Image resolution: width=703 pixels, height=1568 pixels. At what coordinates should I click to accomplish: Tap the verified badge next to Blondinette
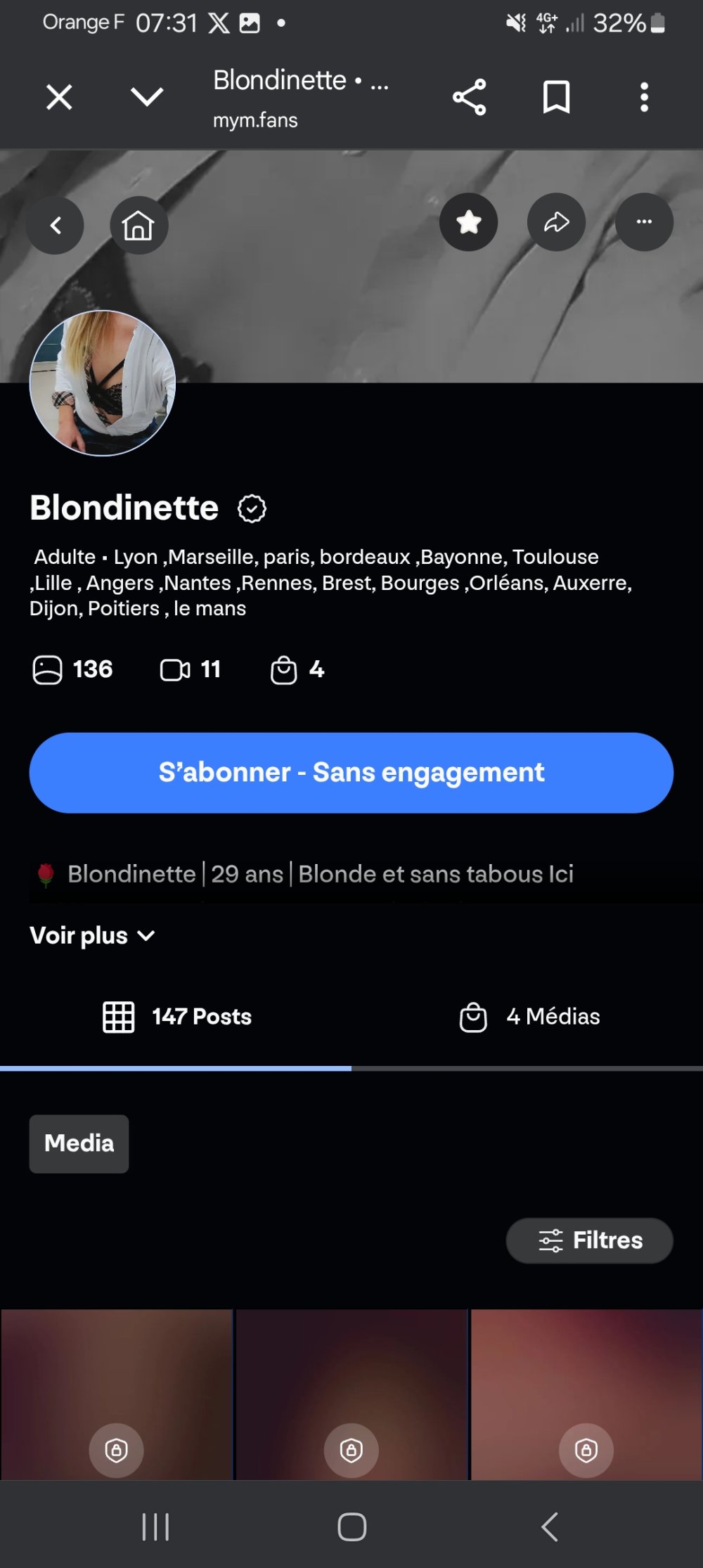252,508
